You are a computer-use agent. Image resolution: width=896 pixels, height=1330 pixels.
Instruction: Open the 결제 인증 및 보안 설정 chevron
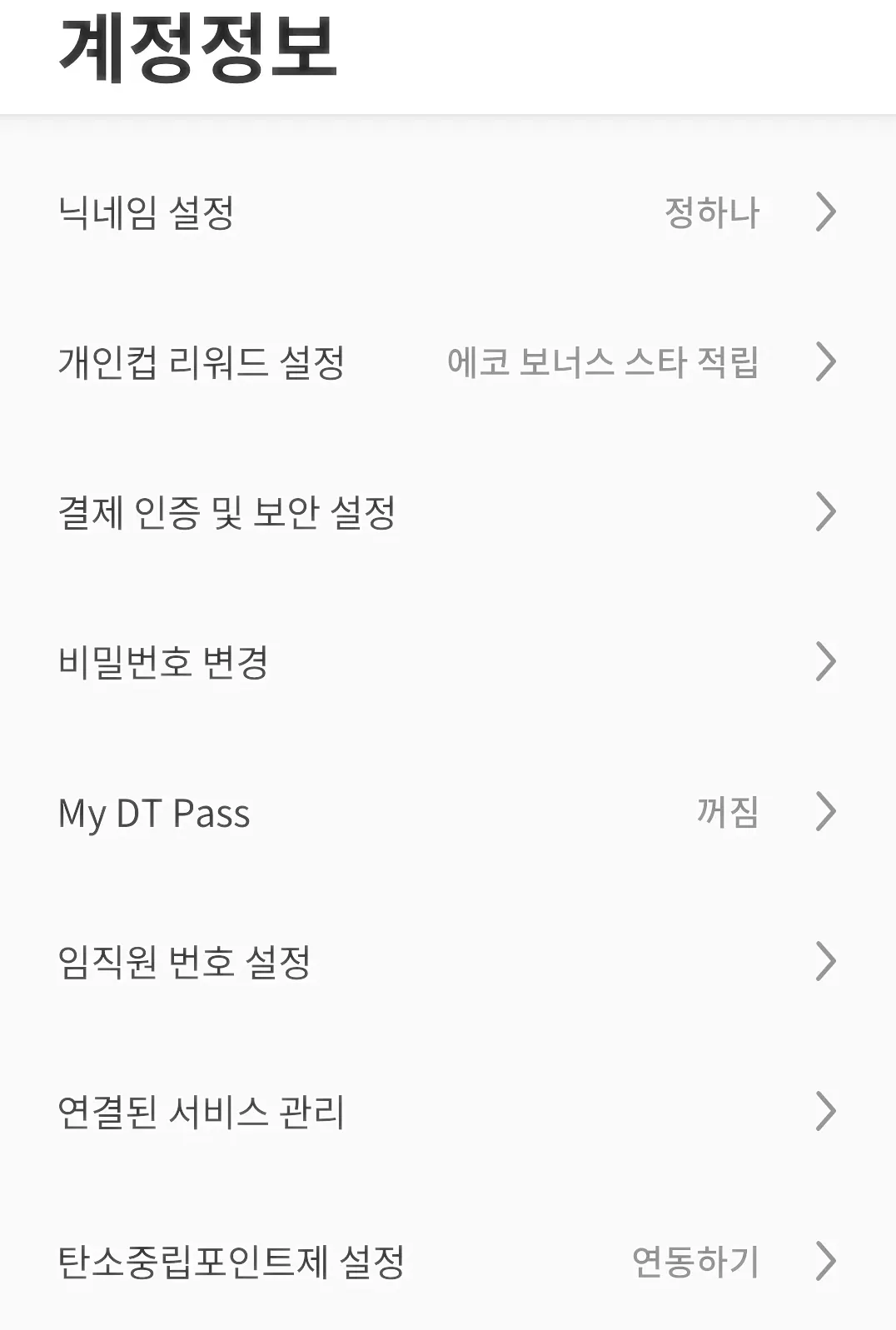tap(826, 512)
